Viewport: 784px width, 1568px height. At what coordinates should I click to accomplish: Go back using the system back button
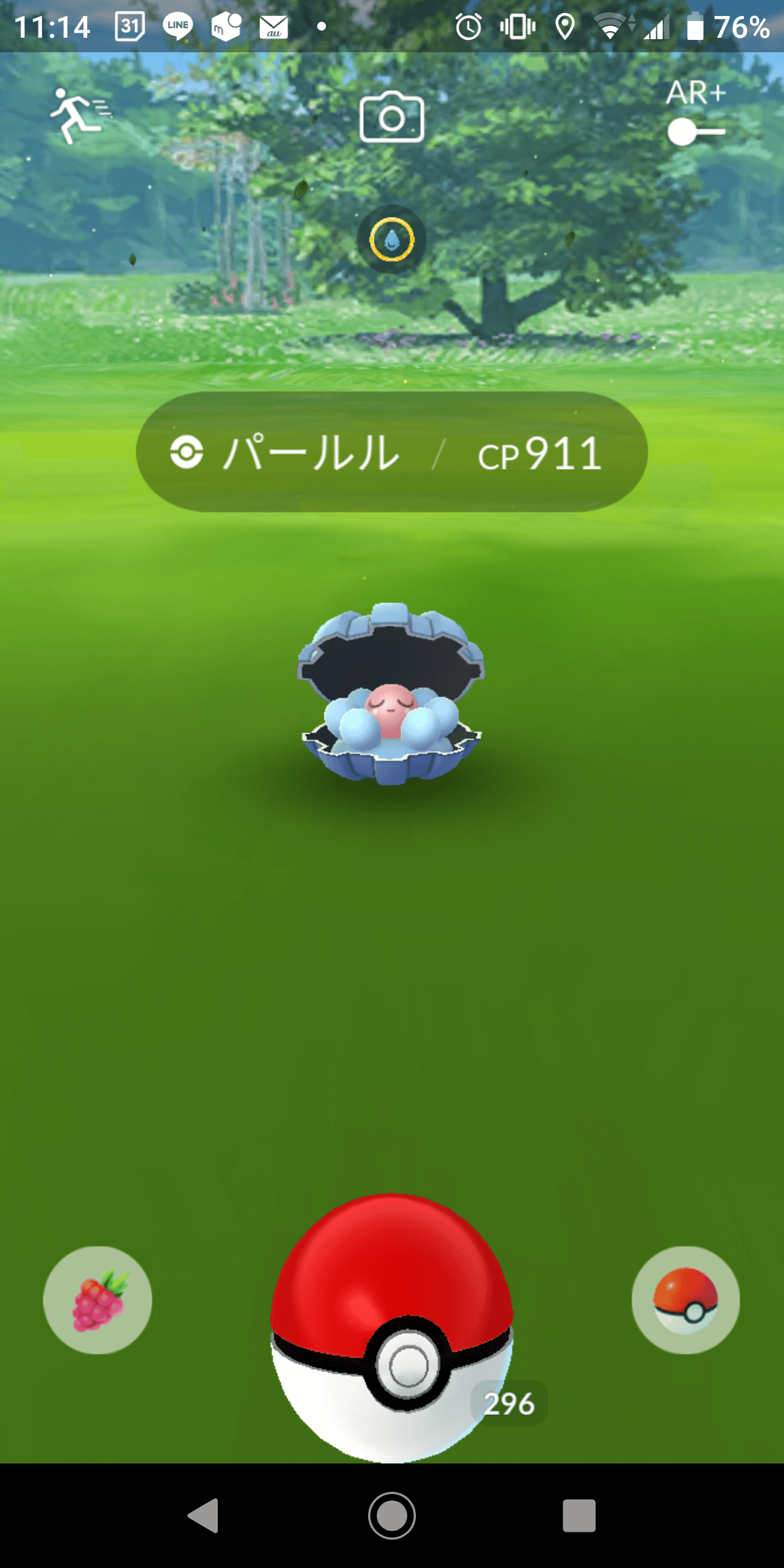[x=204, y=1516]
